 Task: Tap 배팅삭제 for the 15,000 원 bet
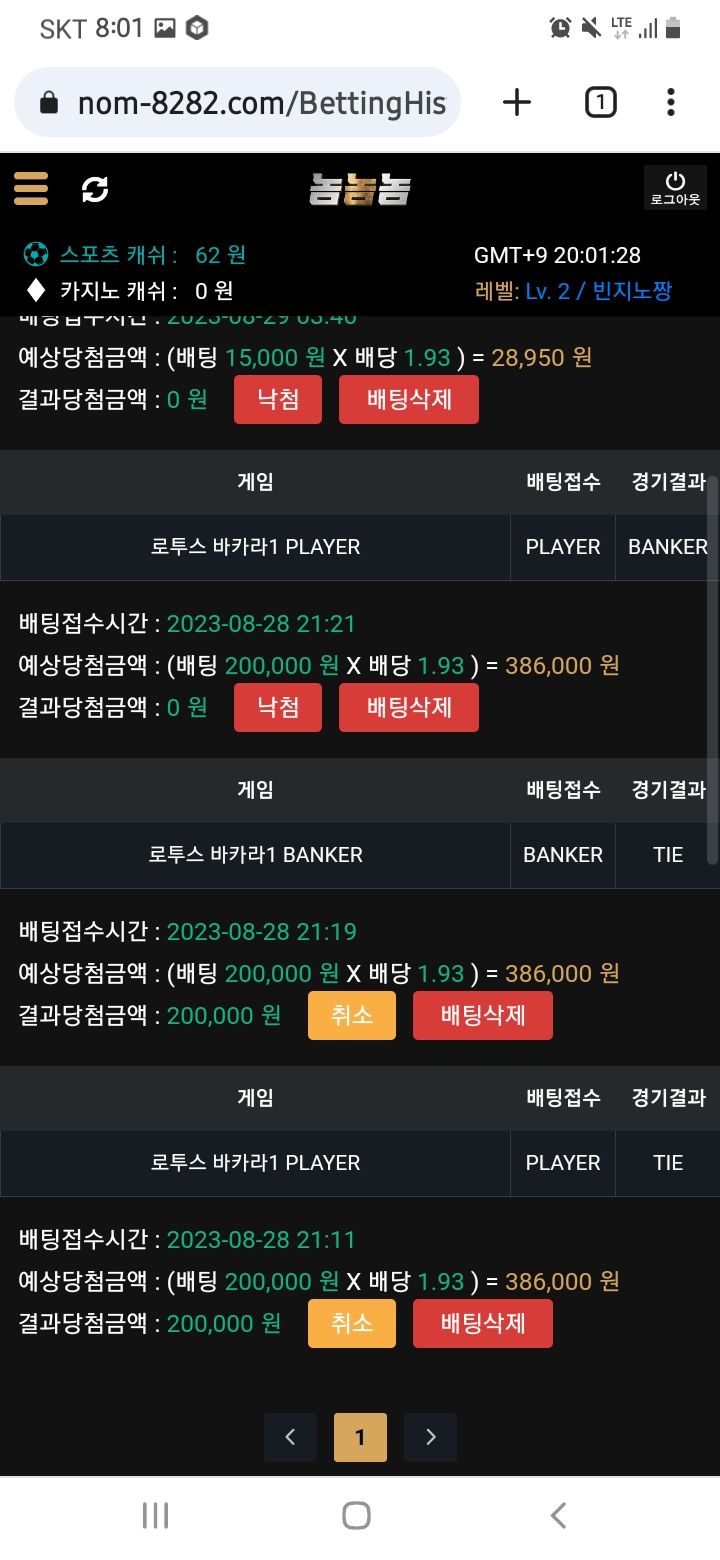(x=409, y=400)
